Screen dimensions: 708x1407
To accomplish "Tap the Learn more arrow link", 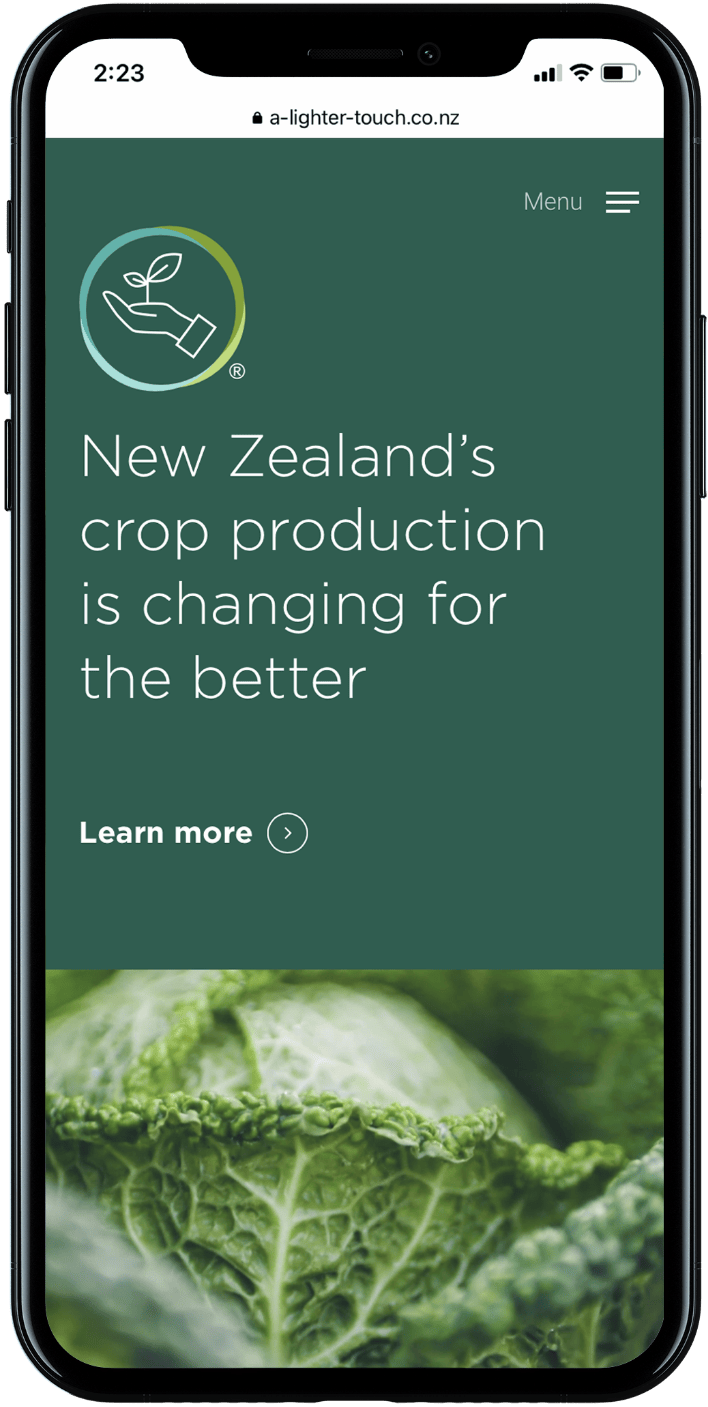I will [193, 833].
